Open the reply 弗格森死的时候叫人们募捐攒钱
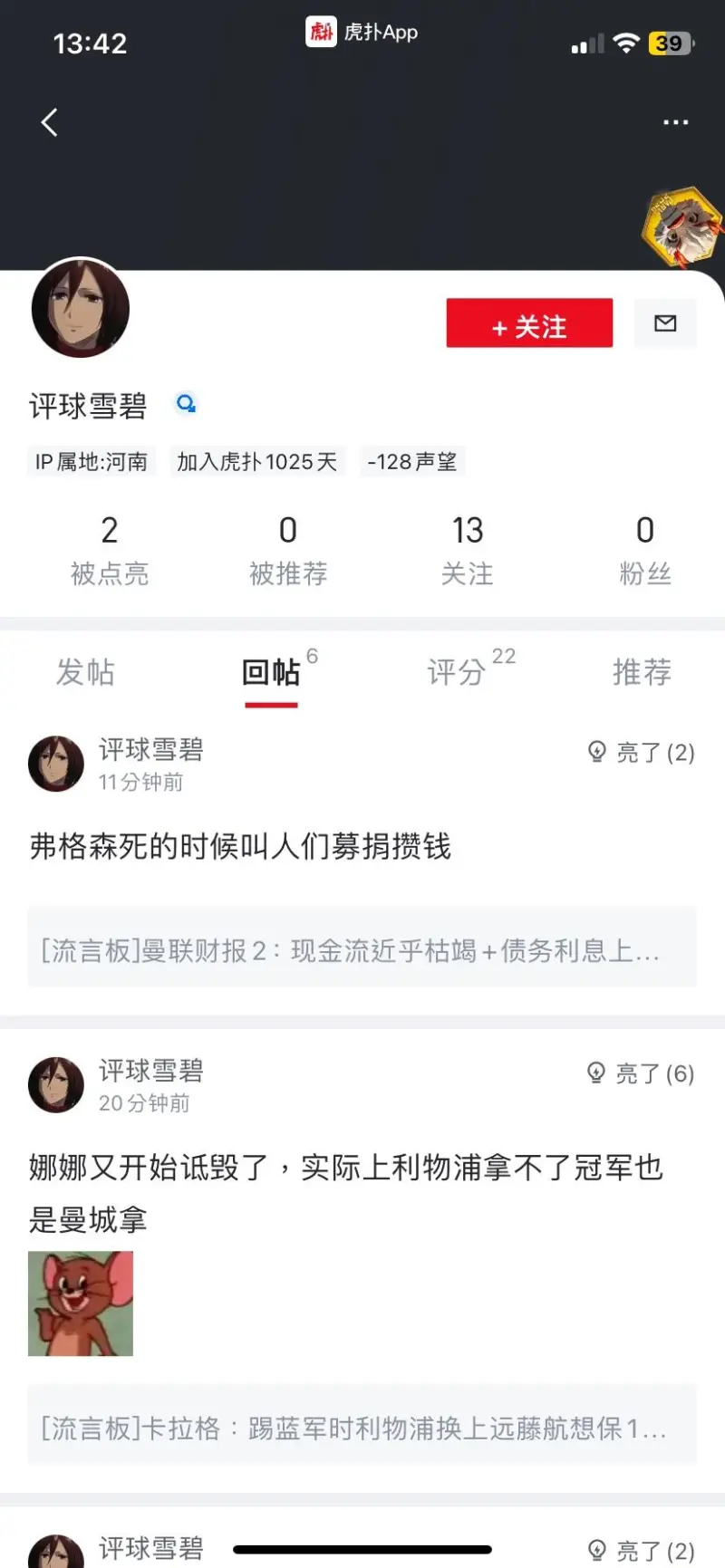This screenshot has height=1568, width=725. [240, 847]
